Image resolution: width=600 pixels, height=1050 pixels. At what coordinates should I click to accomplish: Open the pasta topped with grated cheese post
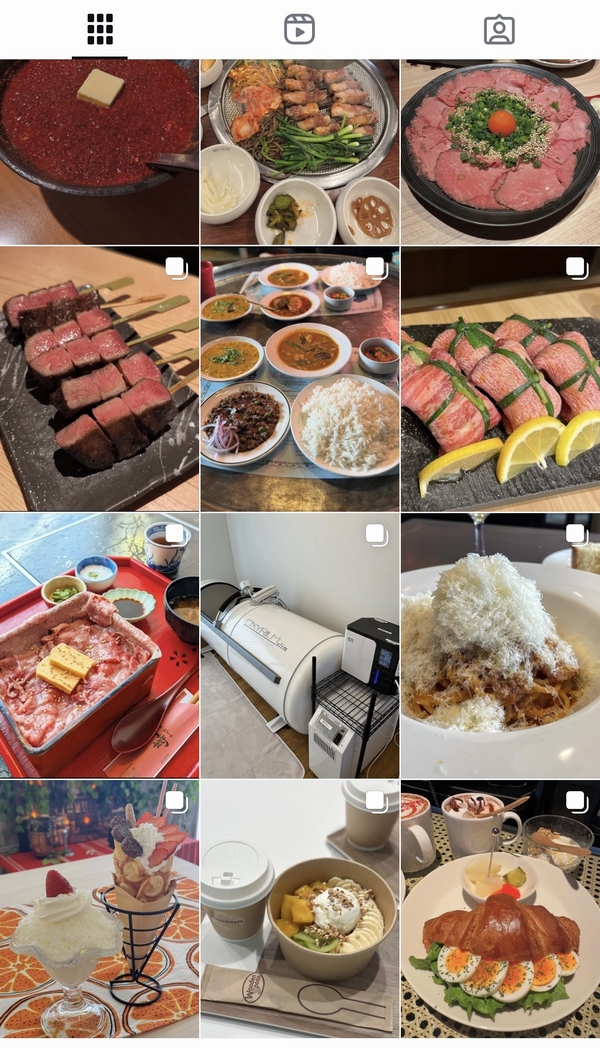point(500,646)
